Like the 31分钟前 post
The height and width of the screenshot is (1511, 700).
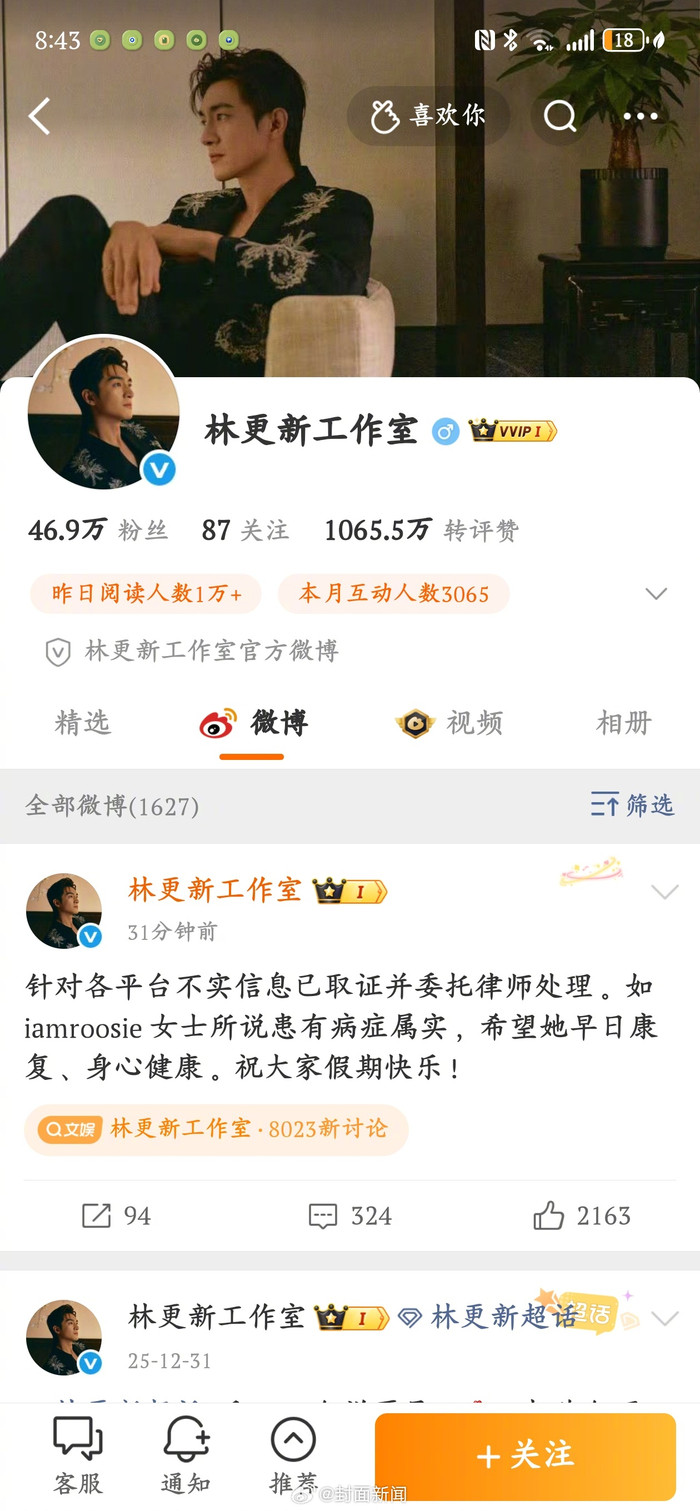pos(582,1216)
